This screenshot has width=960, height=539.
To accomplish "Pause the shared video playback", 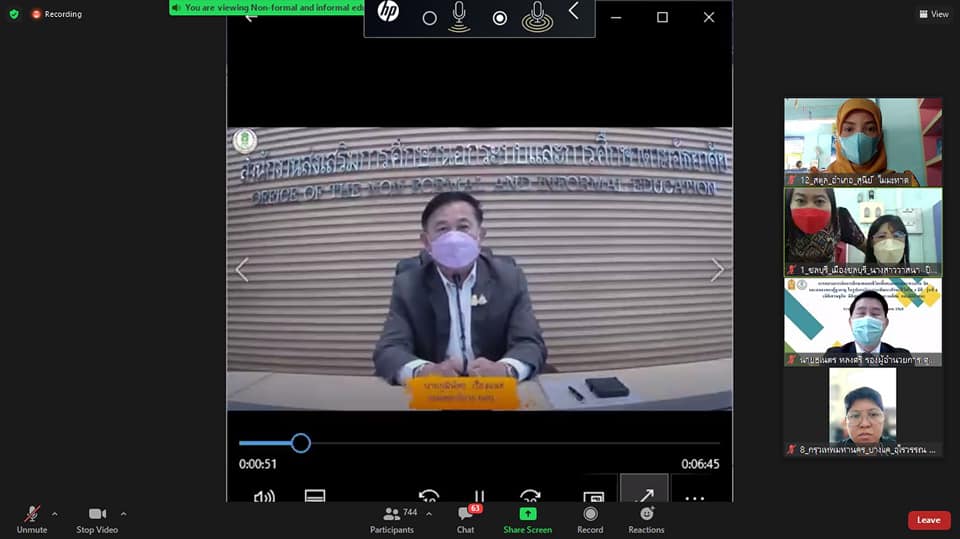I will click(x=479, y=496).
